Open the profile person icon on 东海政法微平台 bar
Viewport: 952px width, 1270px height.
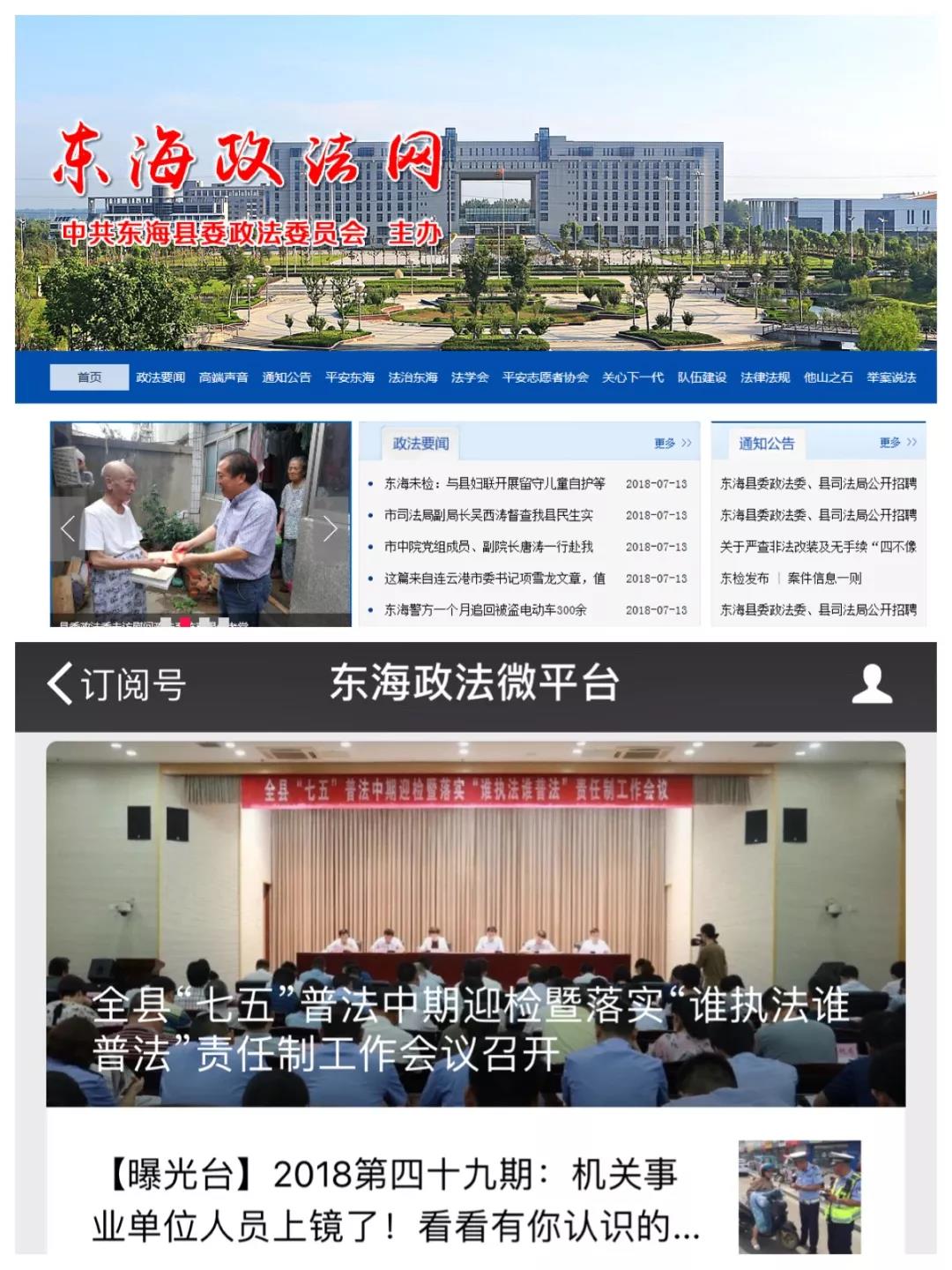click(872, 684)
